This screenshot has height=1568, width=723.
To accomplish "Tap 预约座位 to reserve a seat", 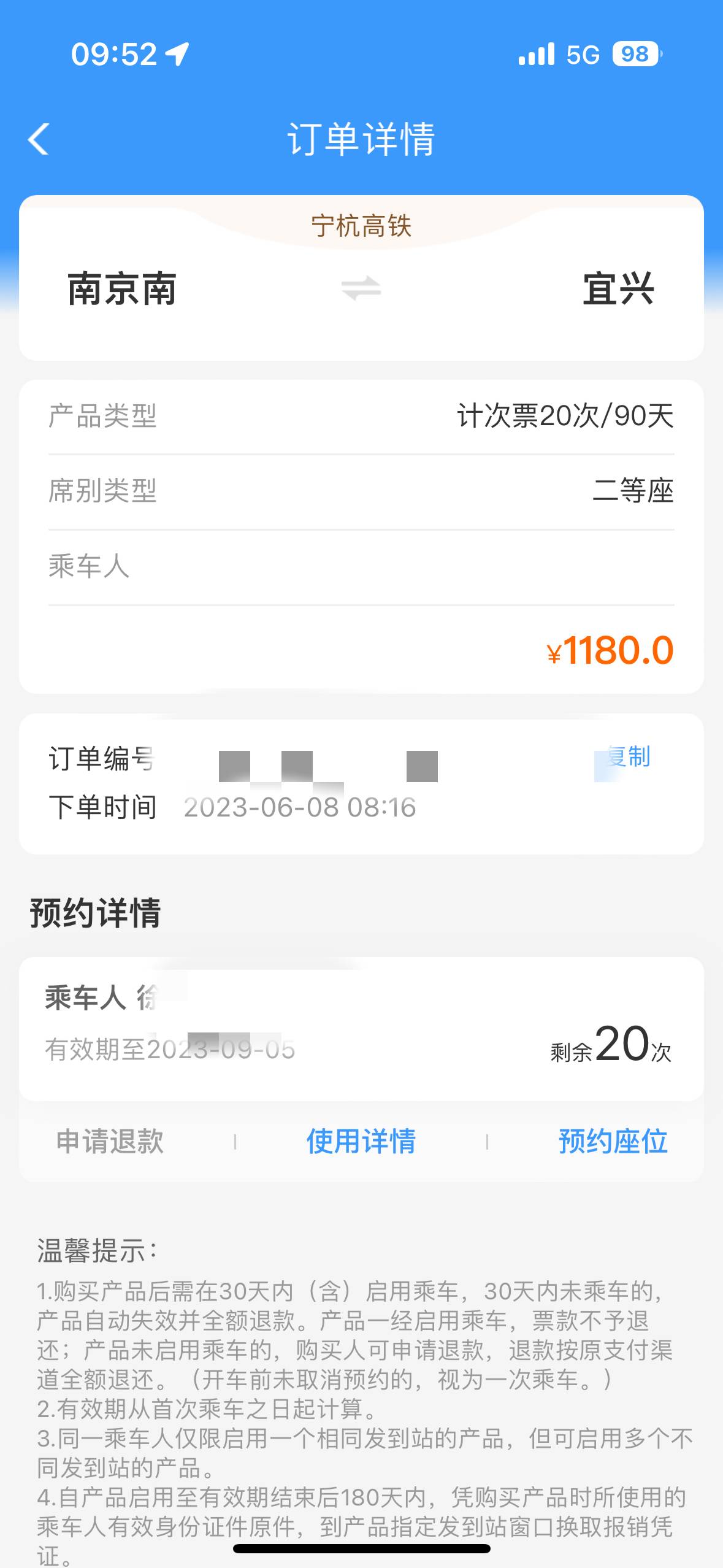I will pos(613,1142).
